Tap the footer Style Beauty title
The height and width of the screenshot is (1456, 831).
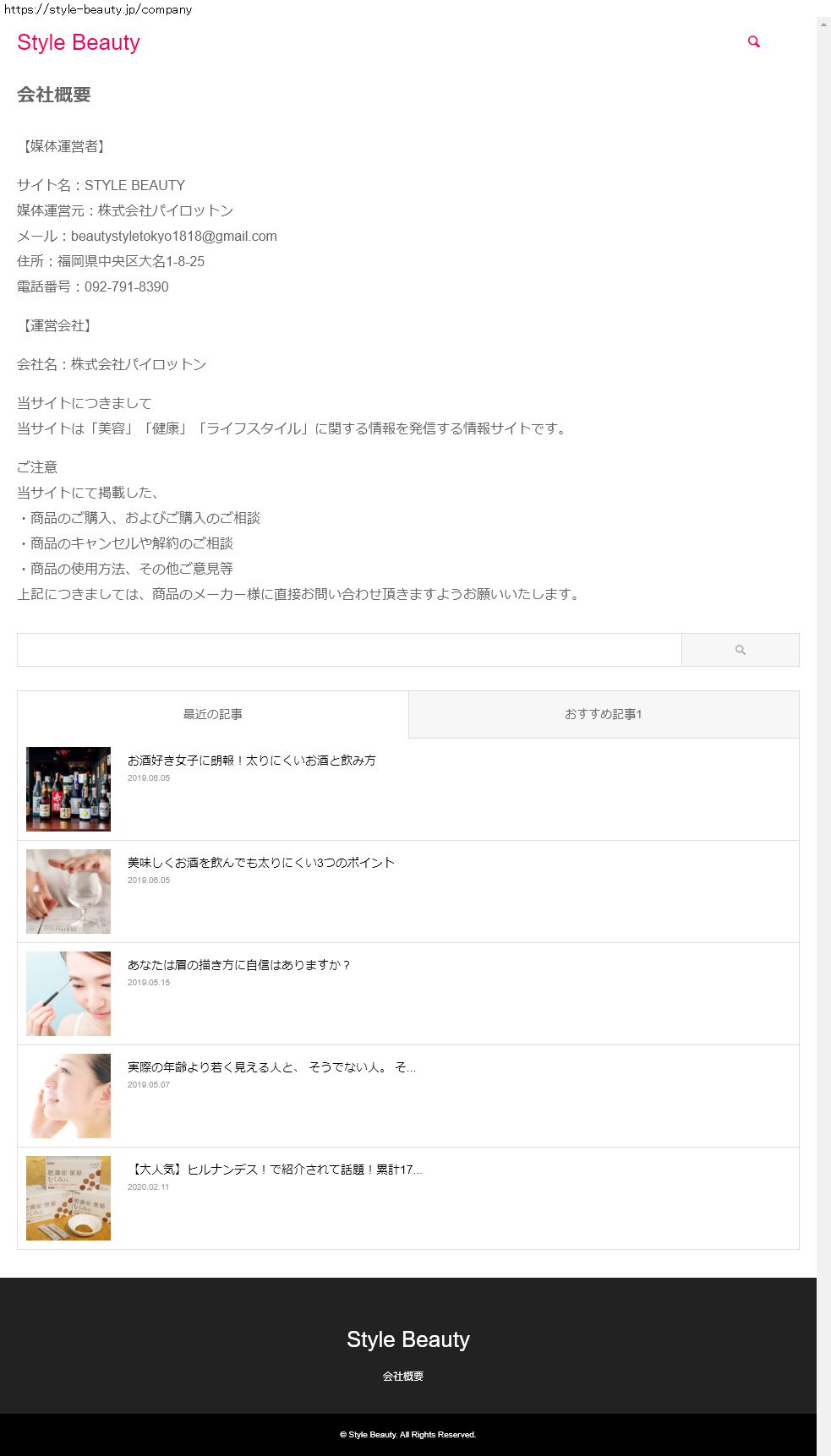[407, 1339]
